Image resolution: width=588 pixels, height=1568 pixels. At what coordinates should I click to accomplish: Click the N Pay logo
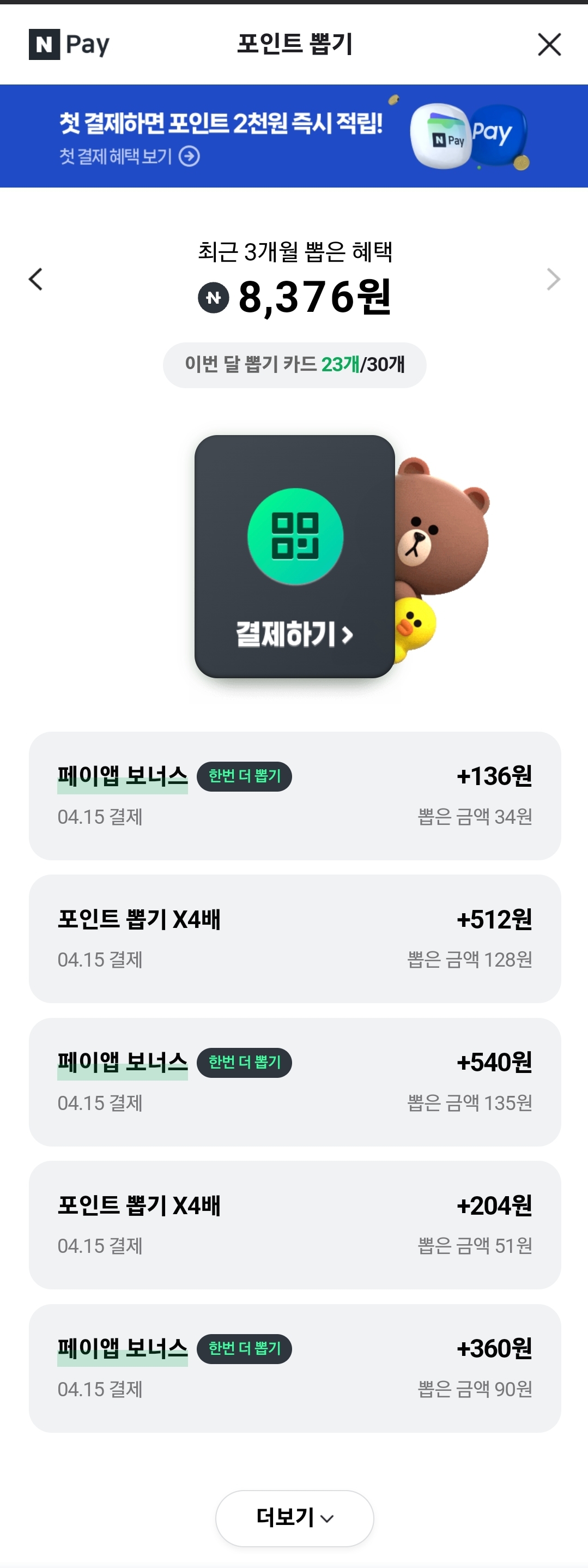68,44
